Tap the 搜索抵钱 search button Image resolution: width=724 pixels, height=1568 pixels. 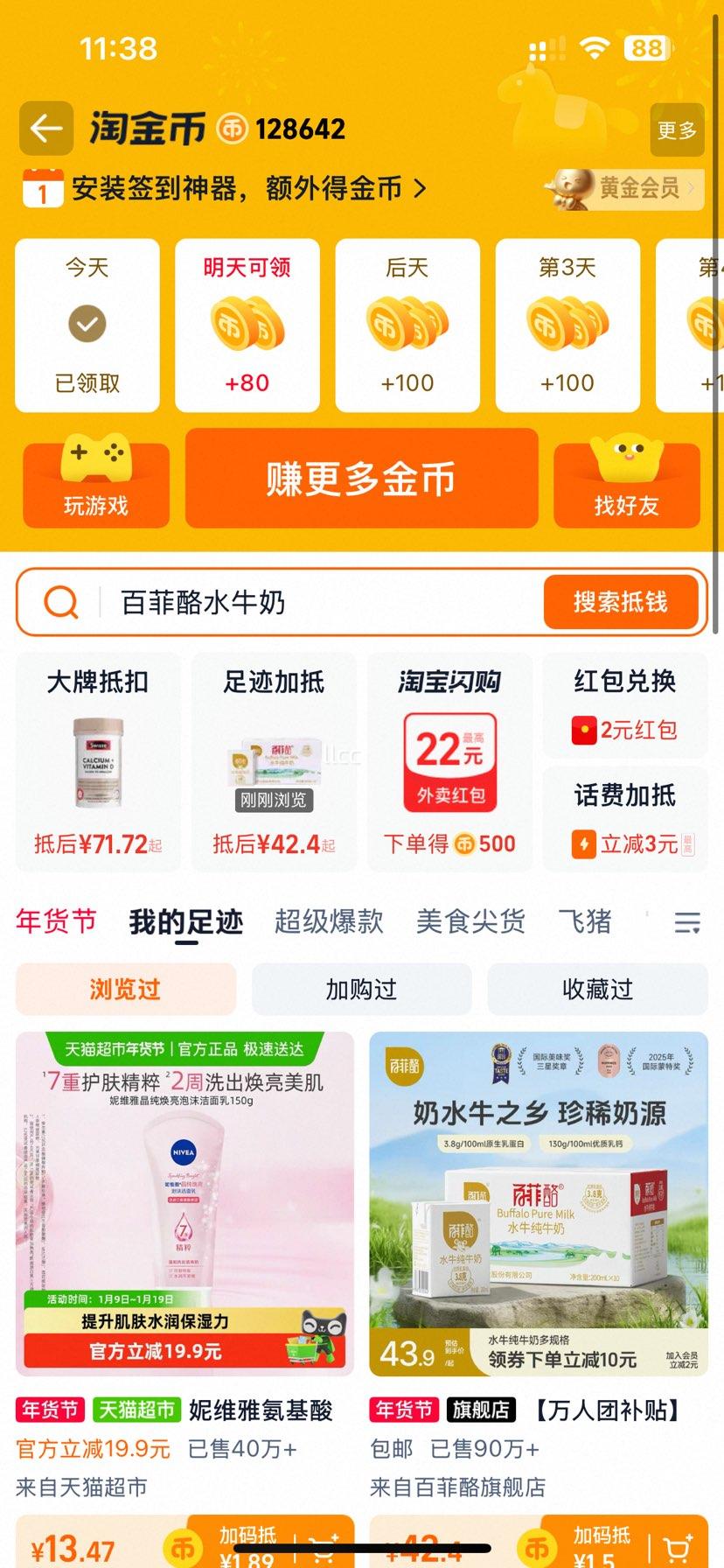tap(621, 602)
